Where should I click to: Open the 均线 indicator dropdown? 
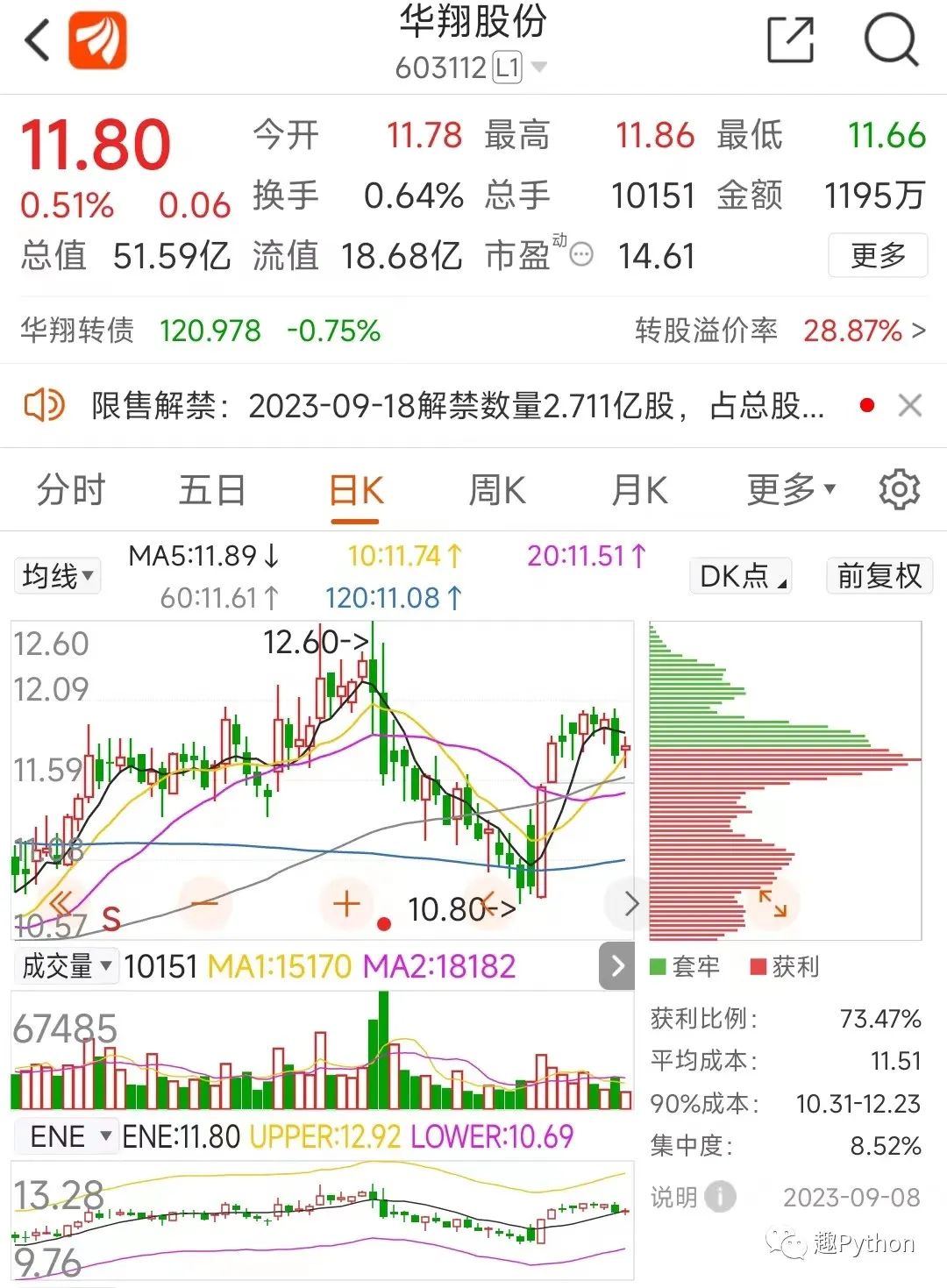pos(58,576)
